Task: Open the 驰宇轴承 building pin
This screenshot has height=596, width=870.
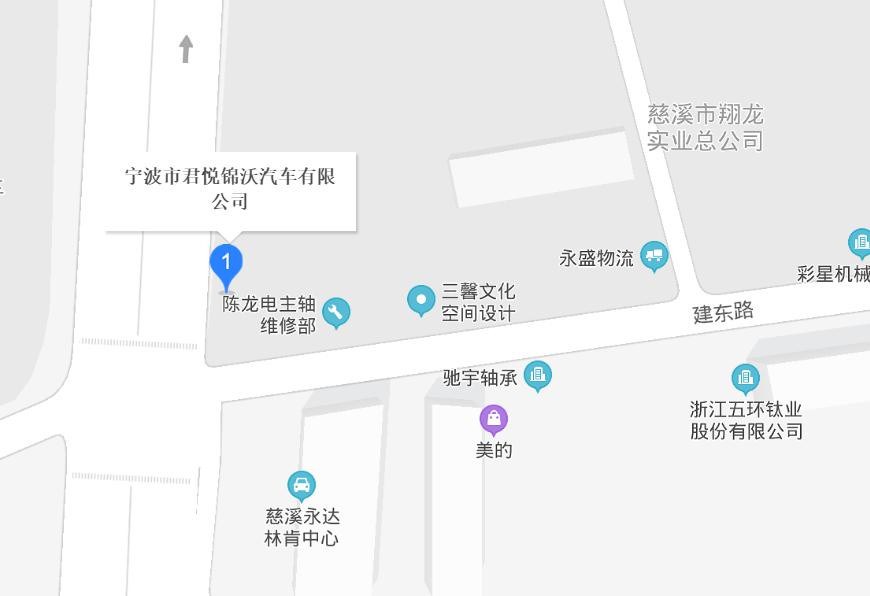Action: pyautogui.click(x=538, y=375)
